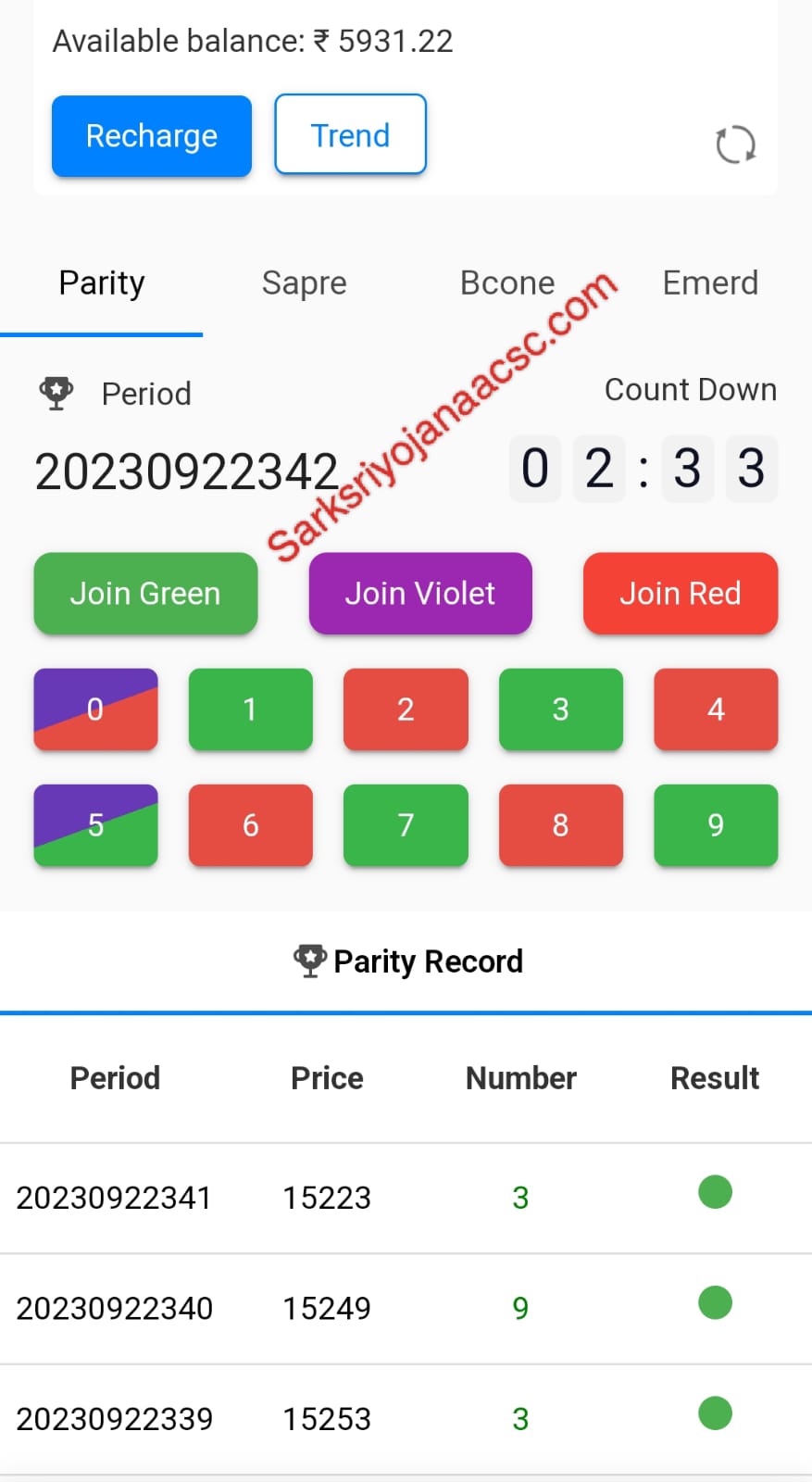Join Green for this period
This screenshot has height=1482, width=812.
pyautogui.click(x=145, y=593)
